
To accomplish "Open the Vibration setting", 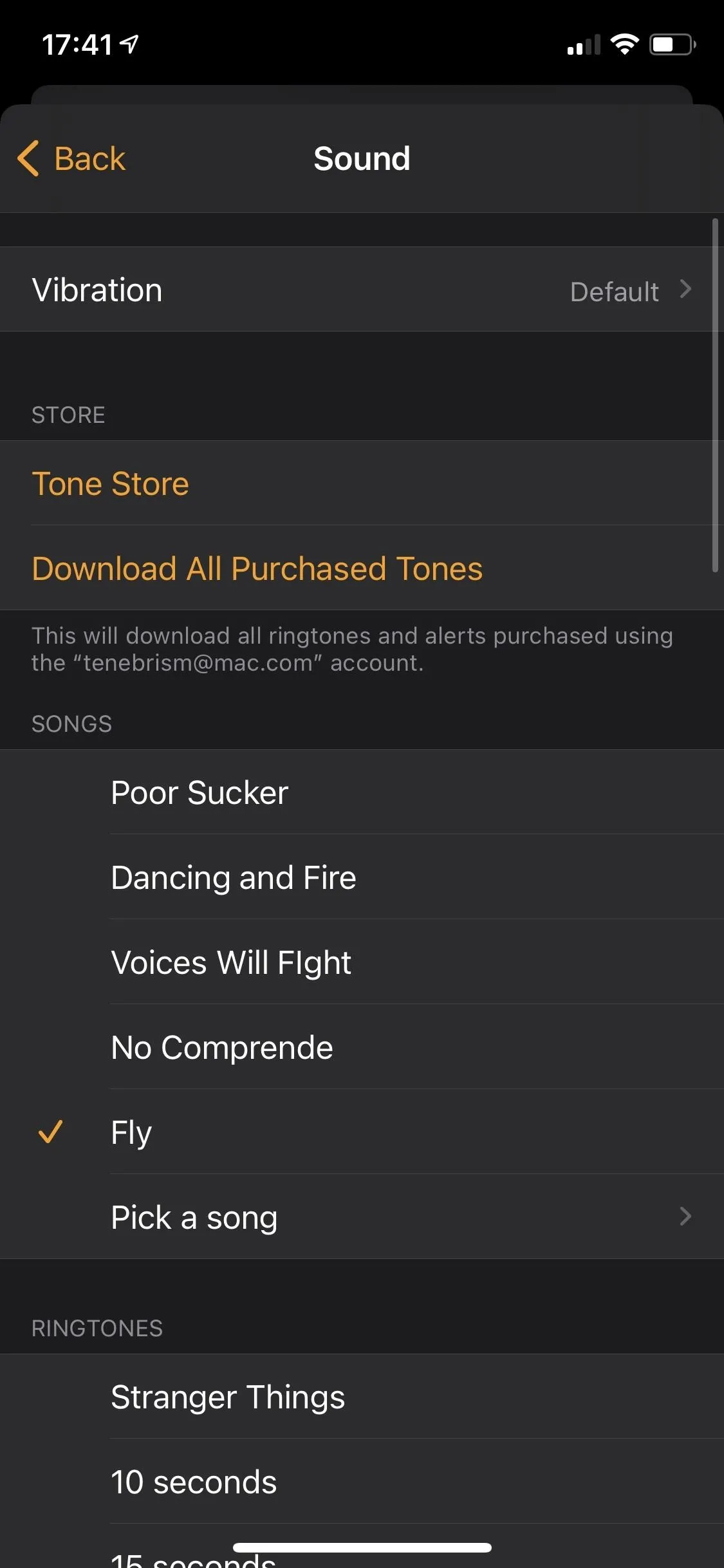I will (362, 290).
